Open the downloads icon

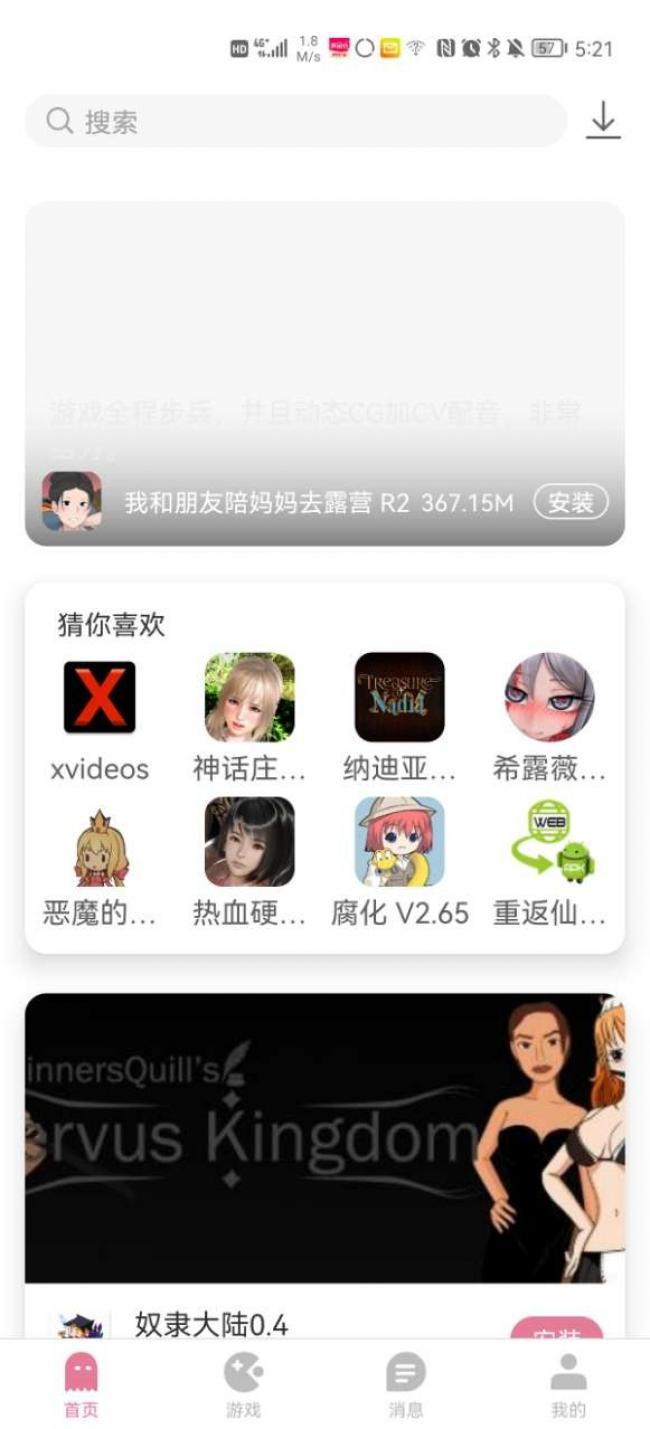tap(603, 121)
